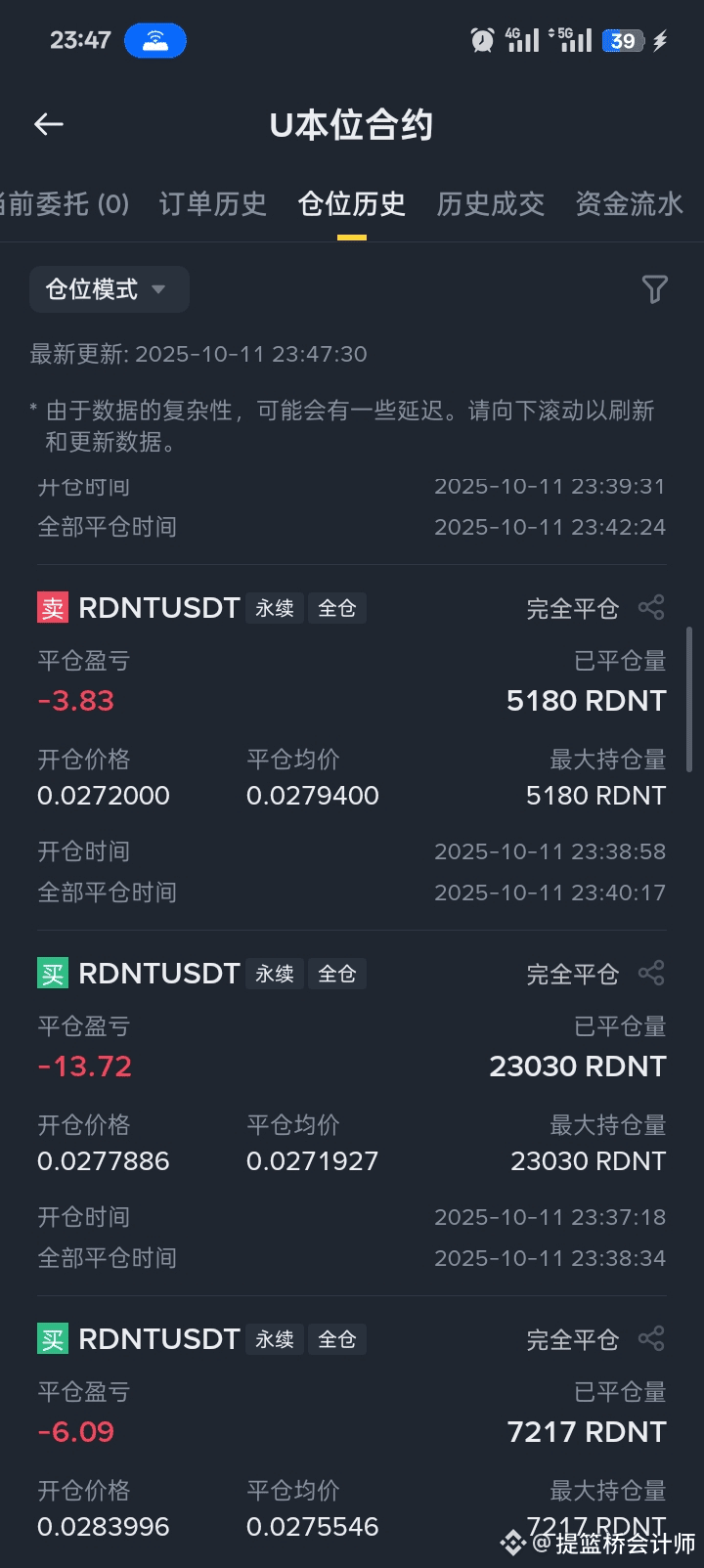The image size is (704, 1568).
Task: Share the RDNTUSDT position with -6.09 loss
Action: click(x=651, y=1339)
